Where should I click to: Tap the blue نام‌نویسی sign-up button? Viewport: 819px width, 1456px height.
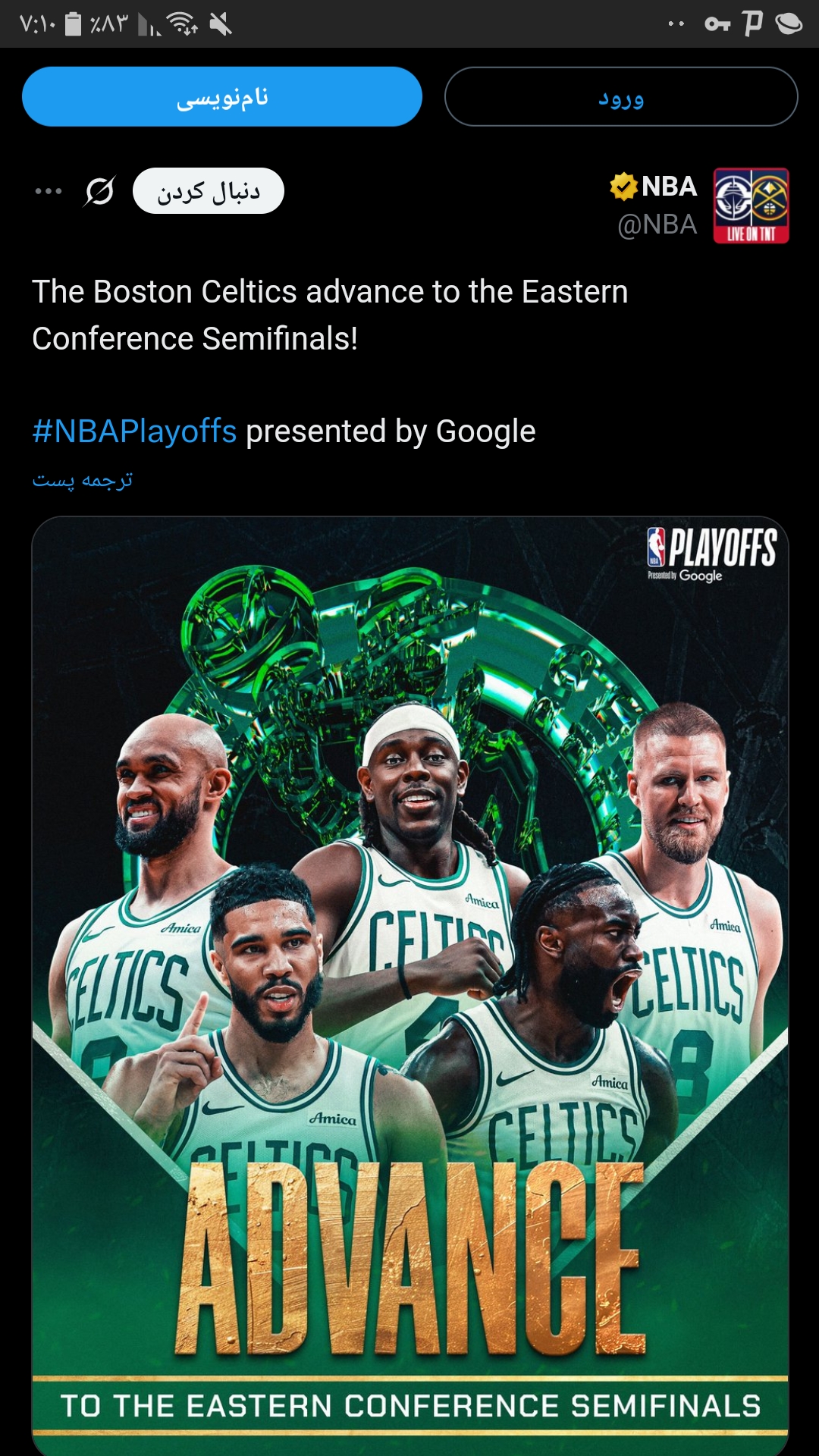(222, 96)
